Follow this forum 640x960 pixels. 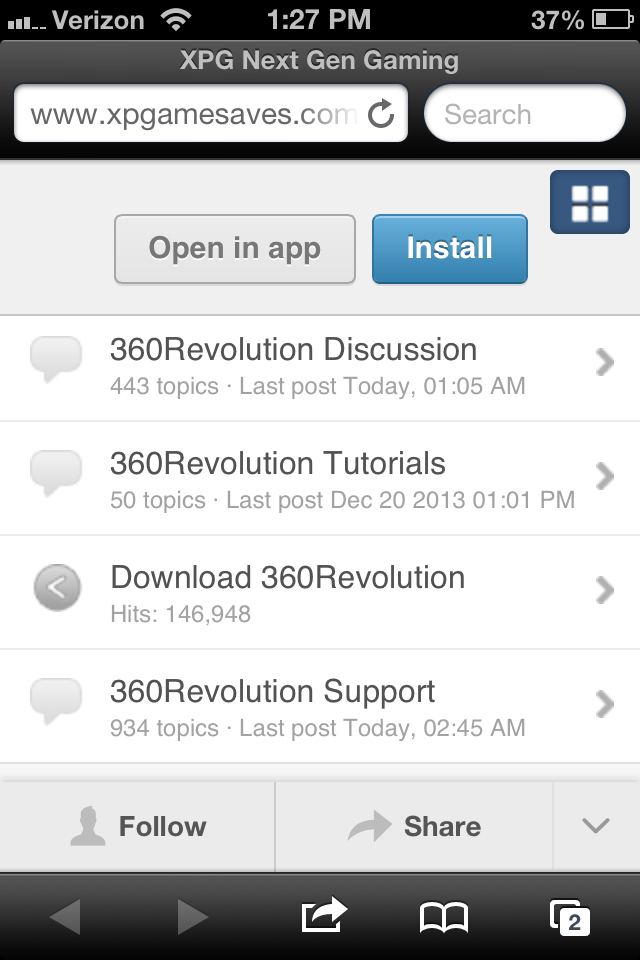click(x=138, y=827)
